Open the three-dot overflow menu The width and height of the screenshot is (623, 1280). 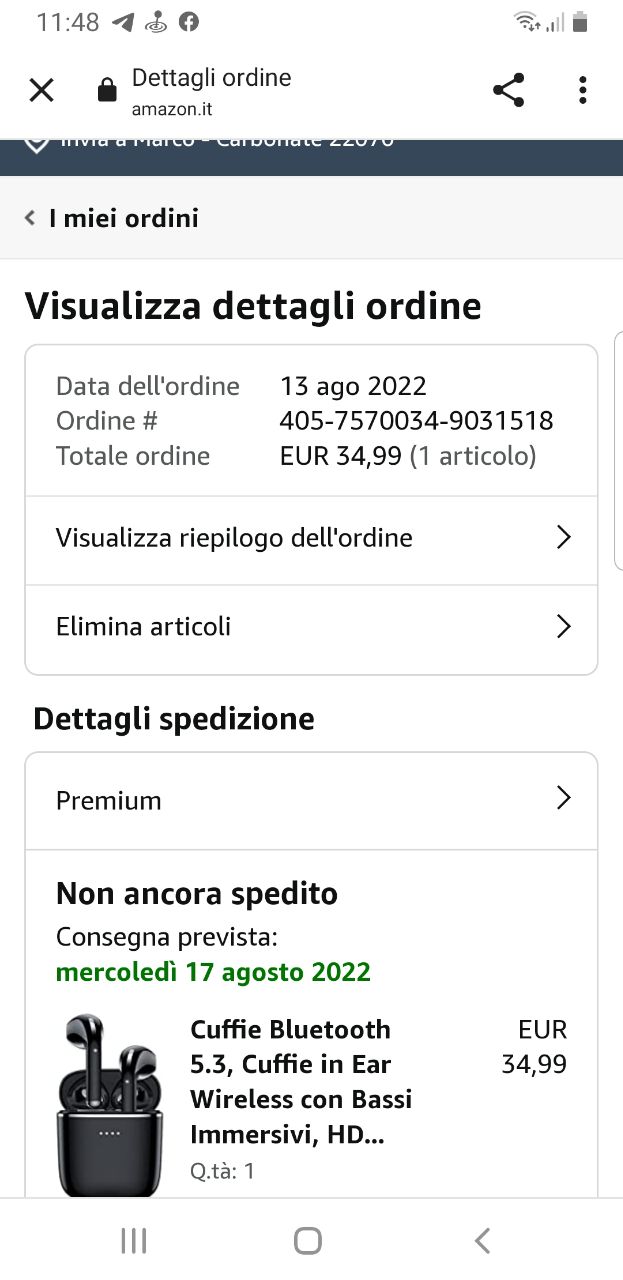(582, 91)
